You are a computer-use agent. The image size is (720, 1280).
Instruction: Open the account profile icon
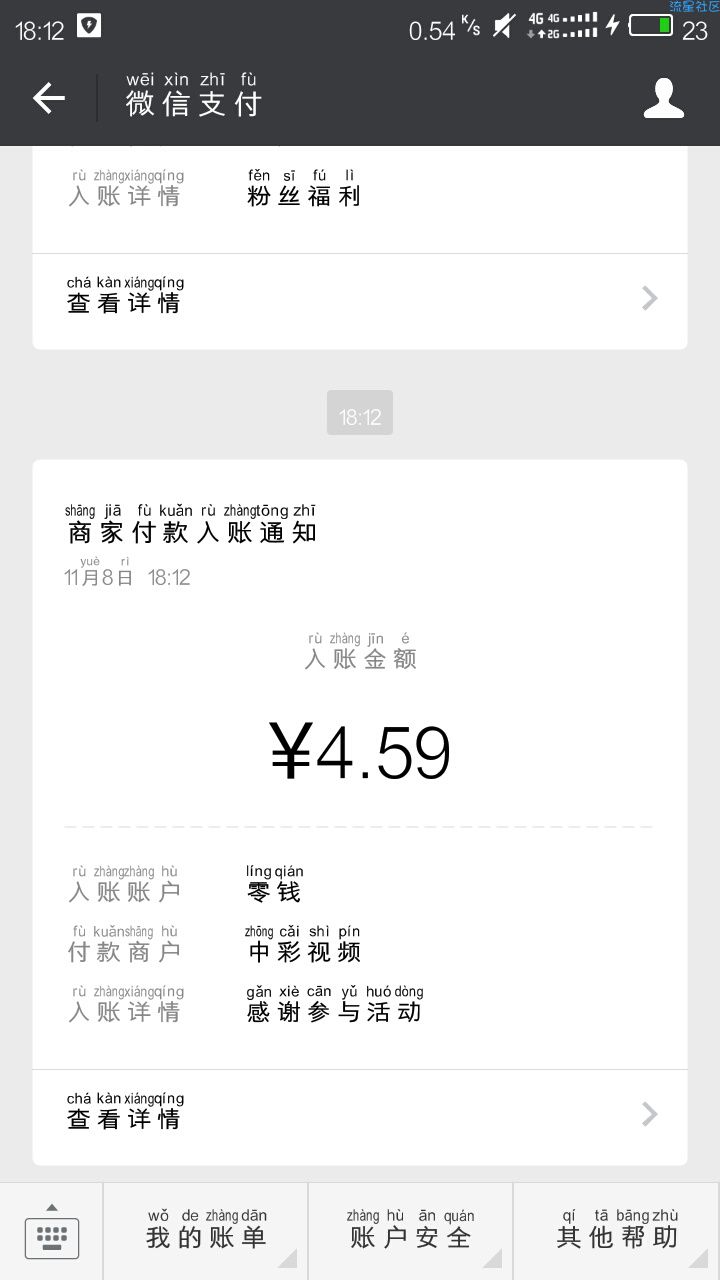coord(664,98)
